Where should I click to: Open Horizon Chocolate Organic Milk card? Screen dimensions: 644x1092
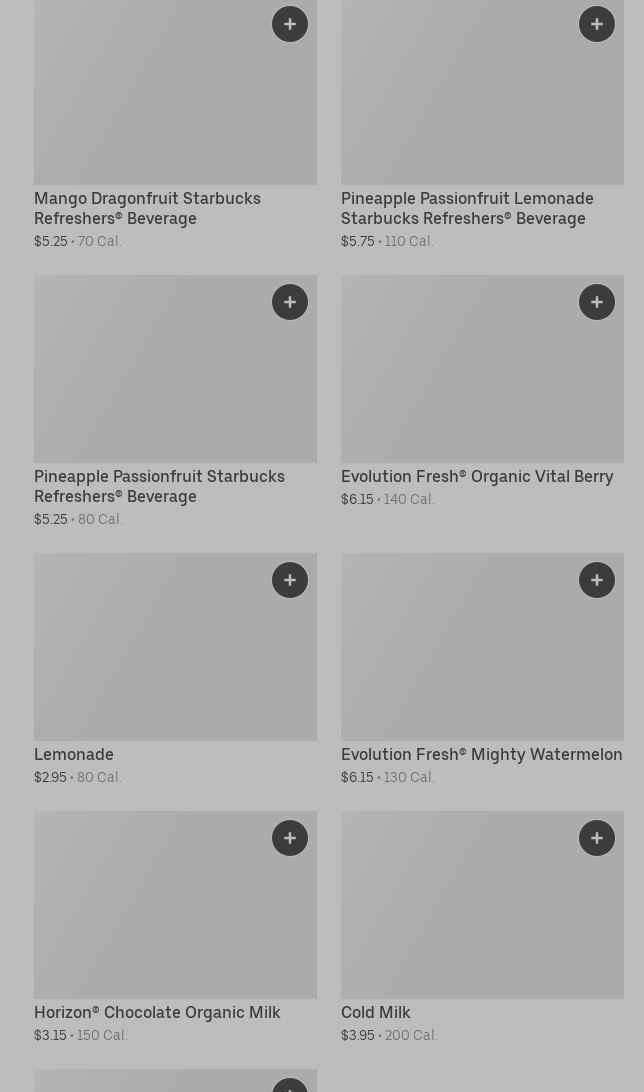tap(157, 1013)
